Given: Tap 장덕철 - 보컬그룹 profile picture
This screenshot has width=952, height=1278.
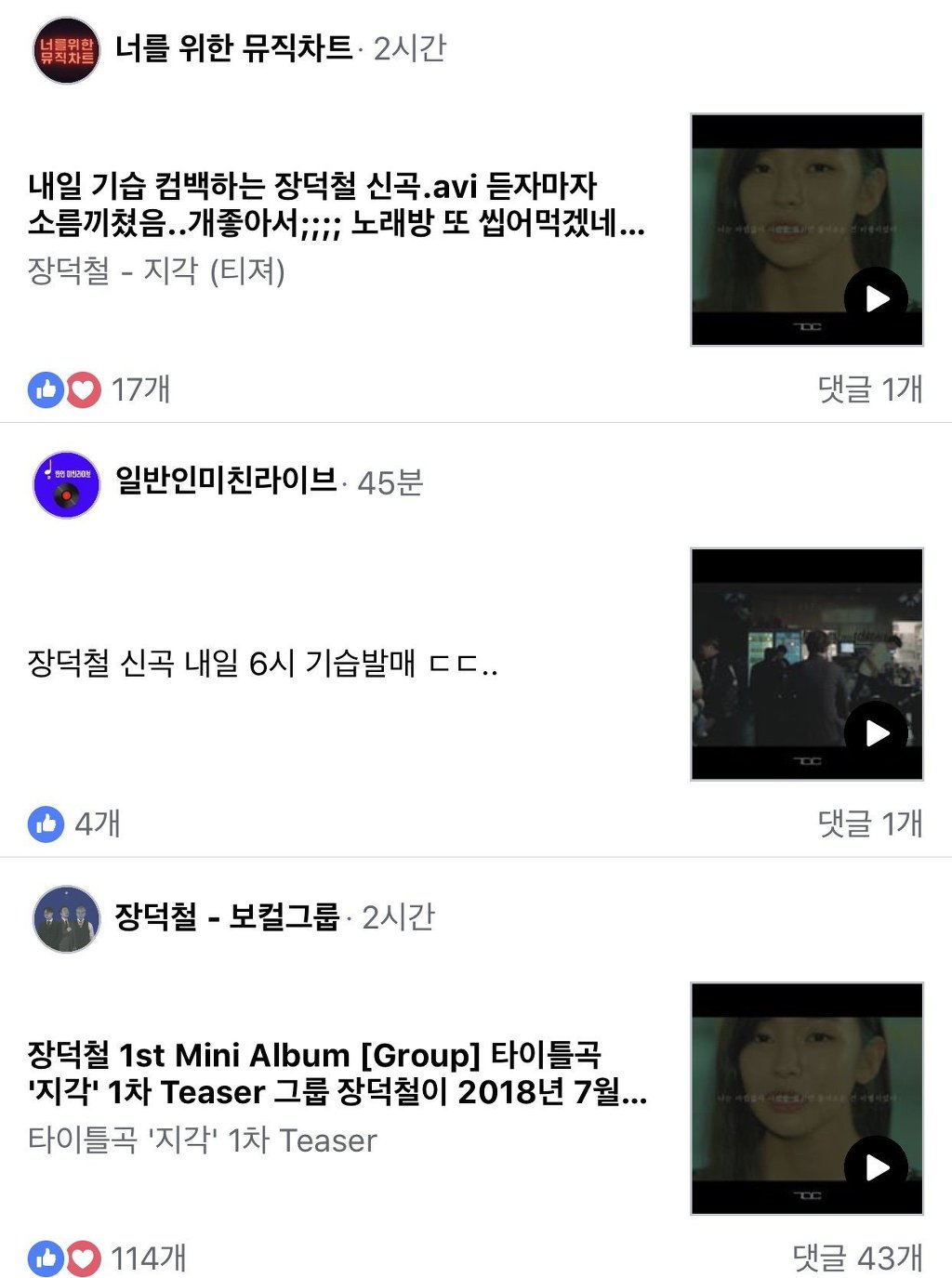Looking at the screenshot, I should click(66, 919).
